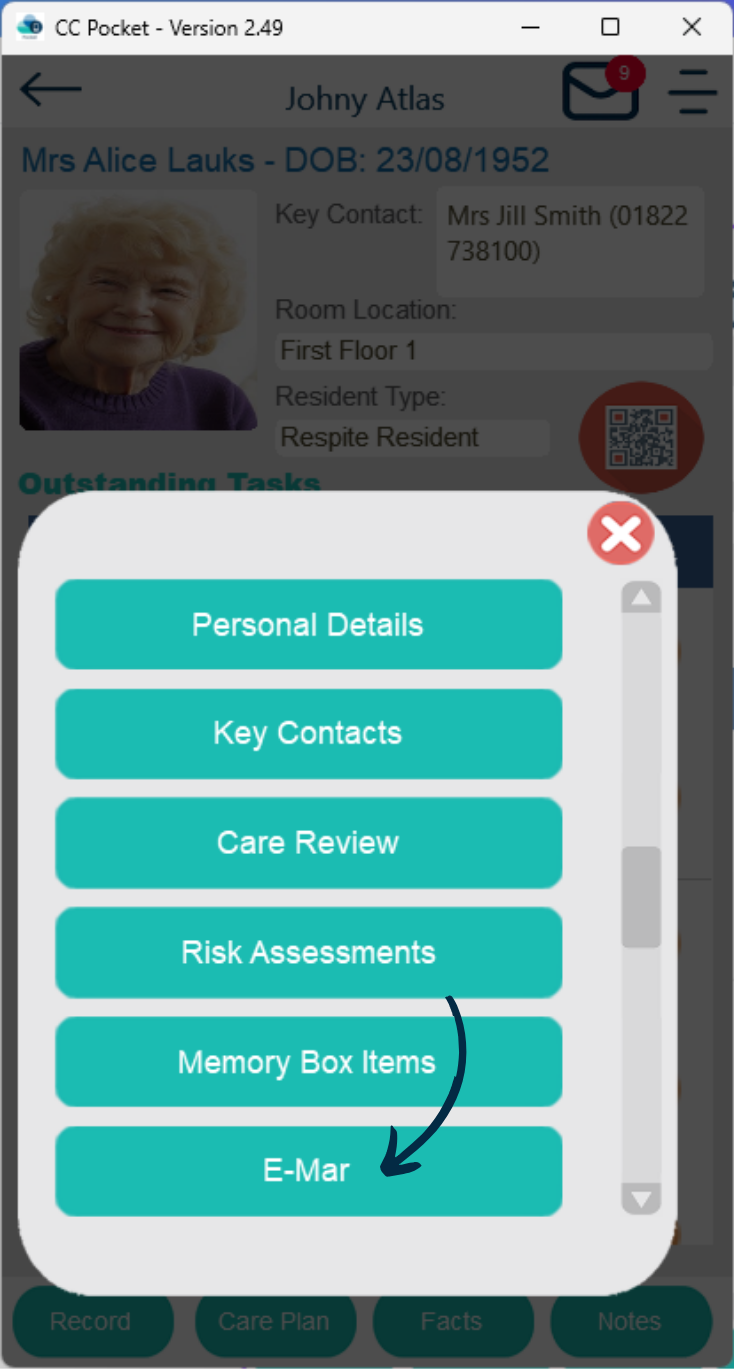Image resolution: width=734 pixels, height=1372 pixels.
Task: Tap the scrollbar up arrow
Action: click(641, 598)
